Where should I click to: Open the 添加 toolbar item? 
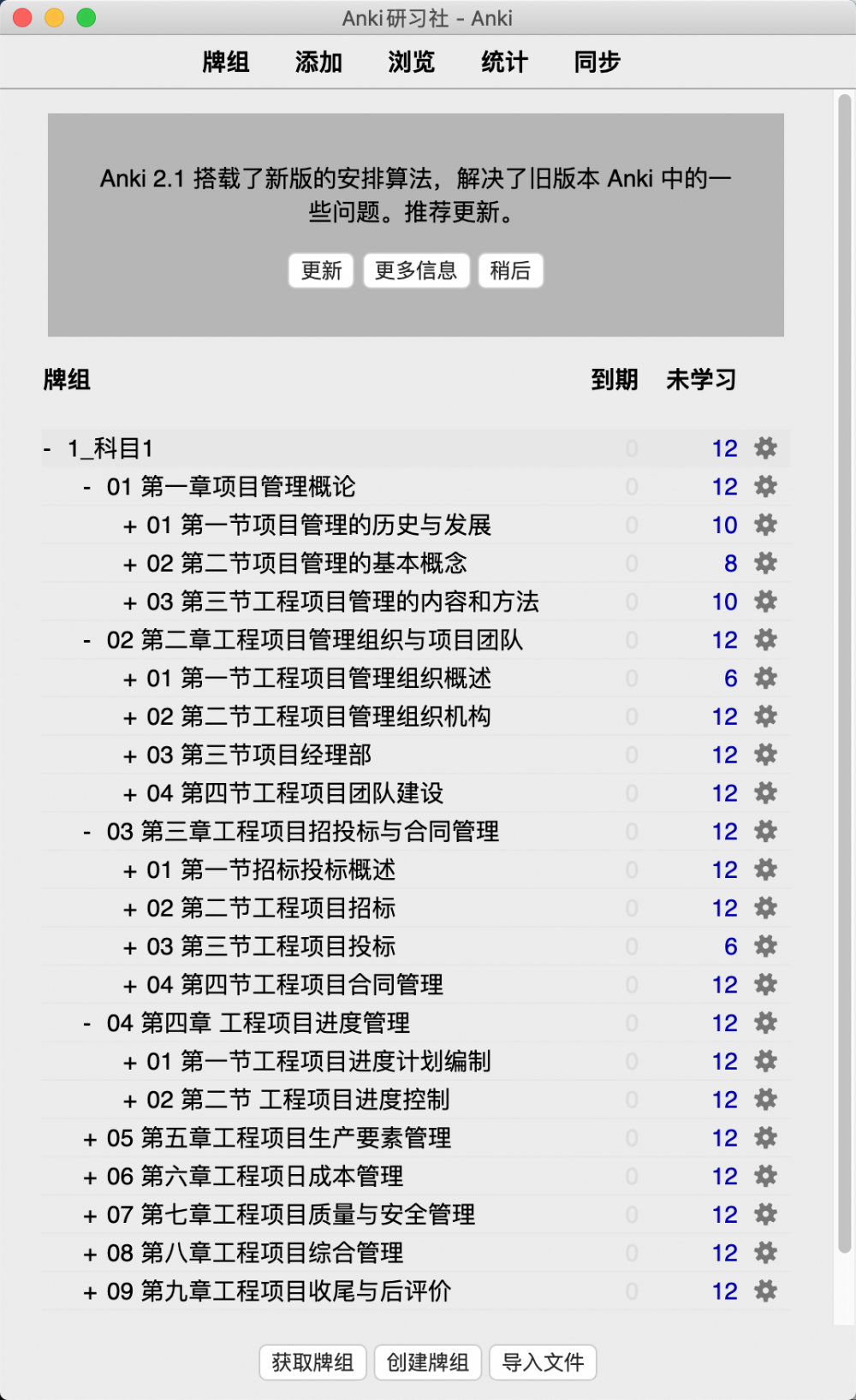pos(318,62)
